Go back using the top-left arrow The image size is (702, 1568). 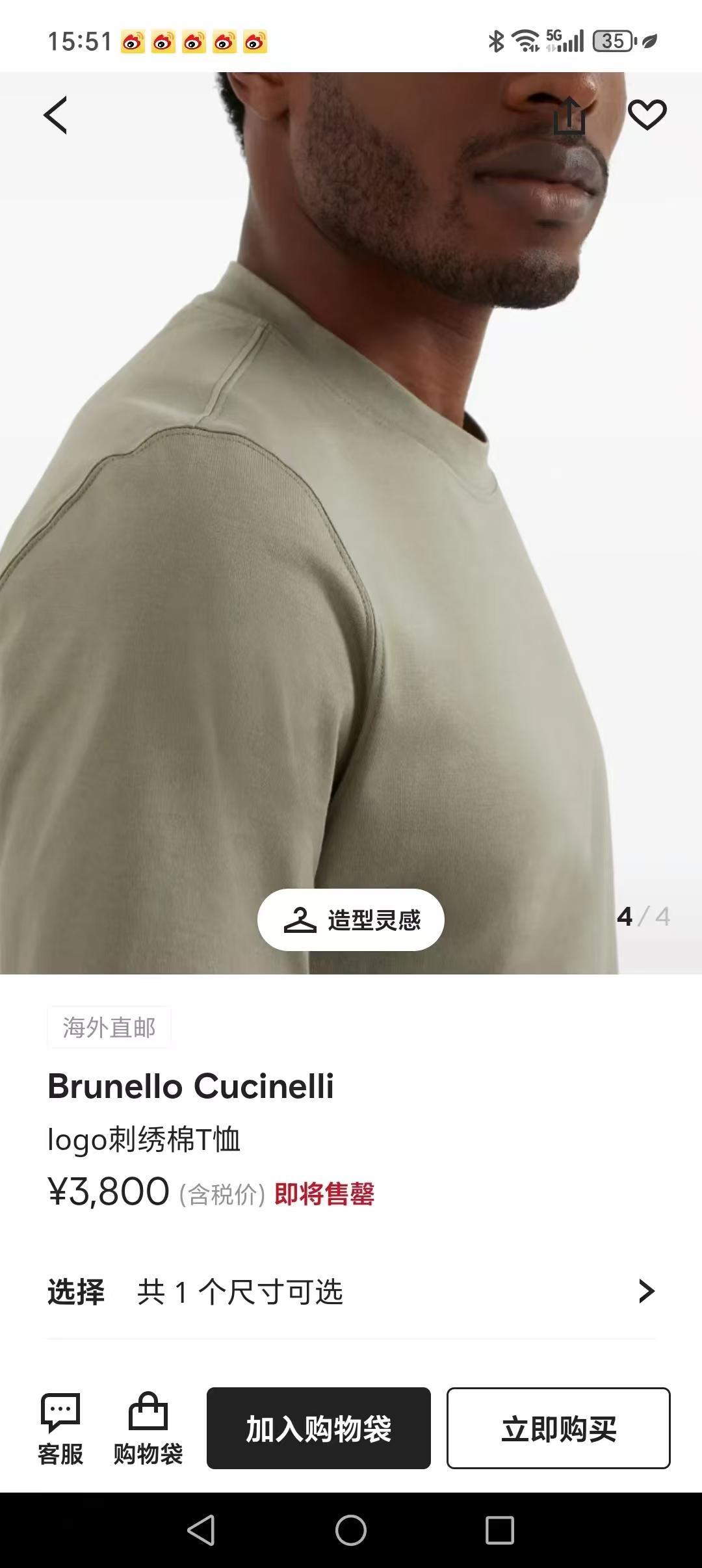click(x=55, y=116)
